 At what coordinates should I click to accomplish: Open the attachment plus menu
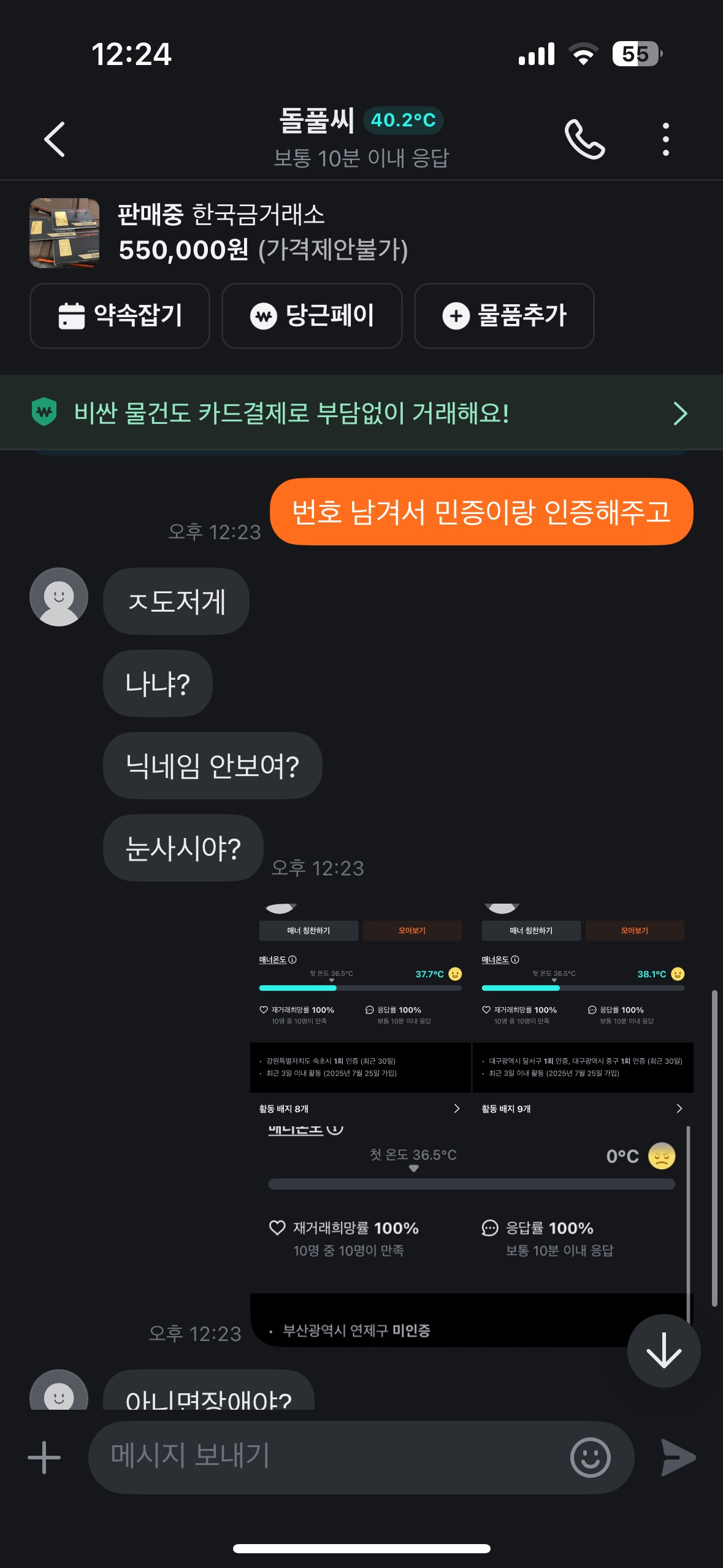pyautogui.click(x=44, y=1458)
